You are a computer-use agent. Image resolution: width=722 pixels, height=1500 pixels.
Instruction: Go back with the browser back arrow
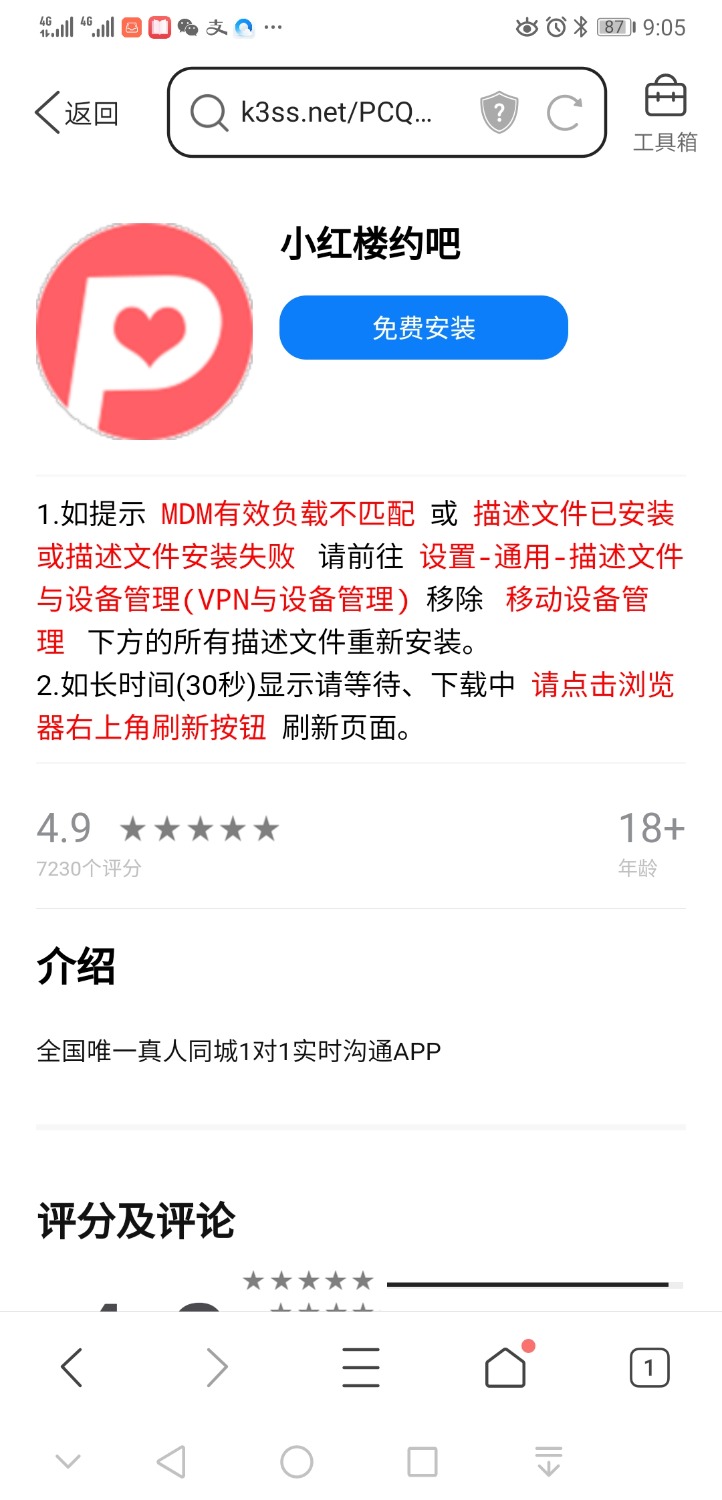pyautogui.click(x=72, y=1367)
